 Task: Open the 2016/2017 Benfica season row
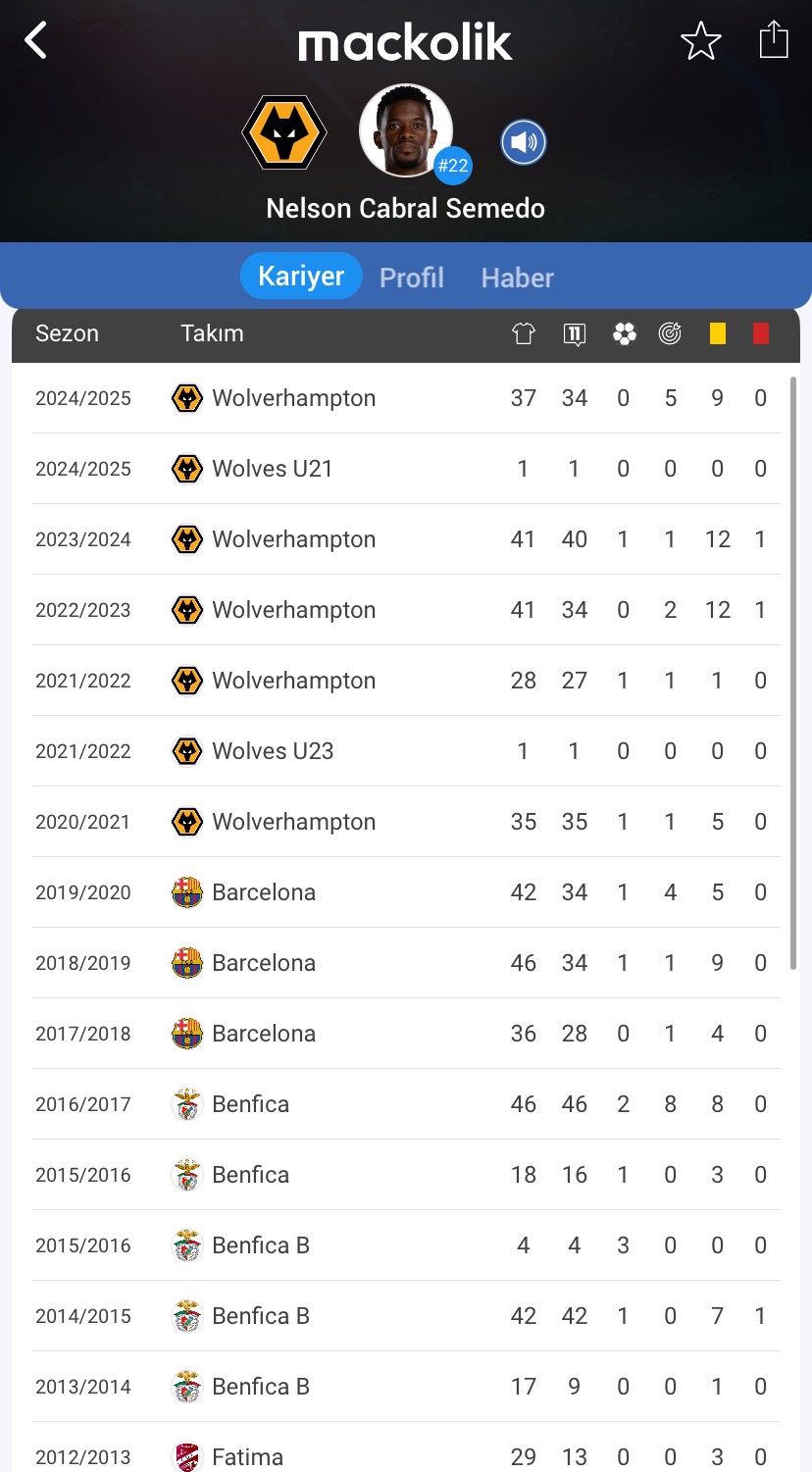[x=406, y=1104]
